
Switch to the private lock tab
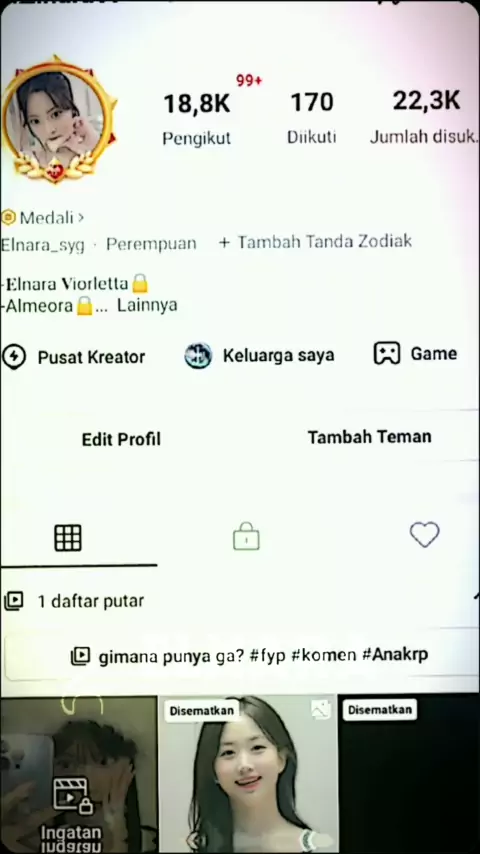[246, 536]
